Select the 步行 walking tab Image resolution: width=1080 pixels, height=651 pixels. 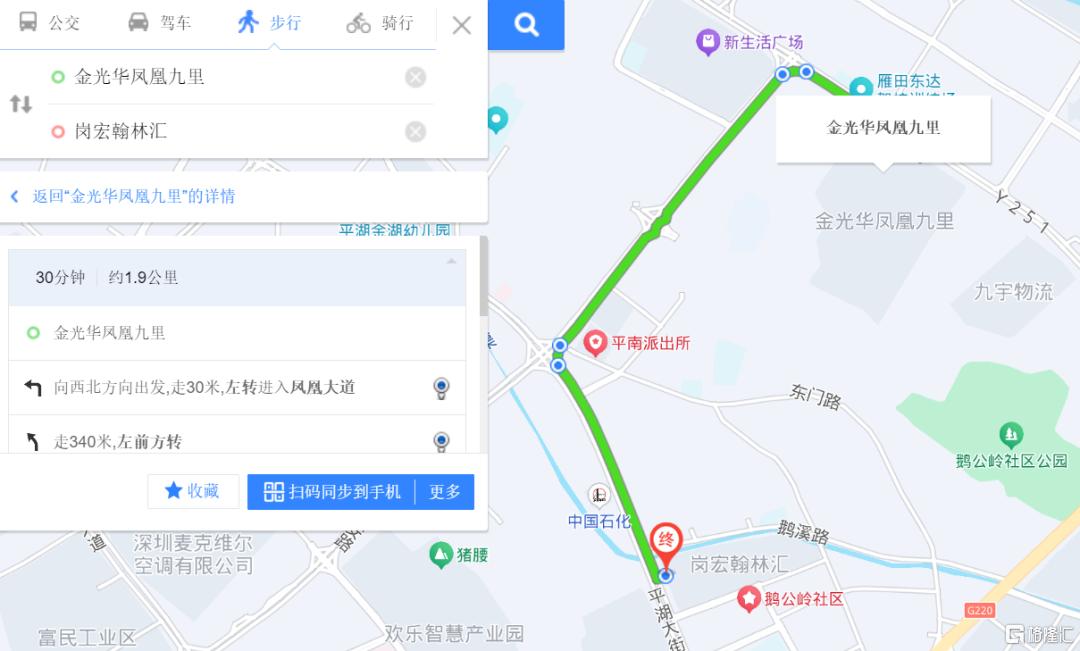click(270, 23)
